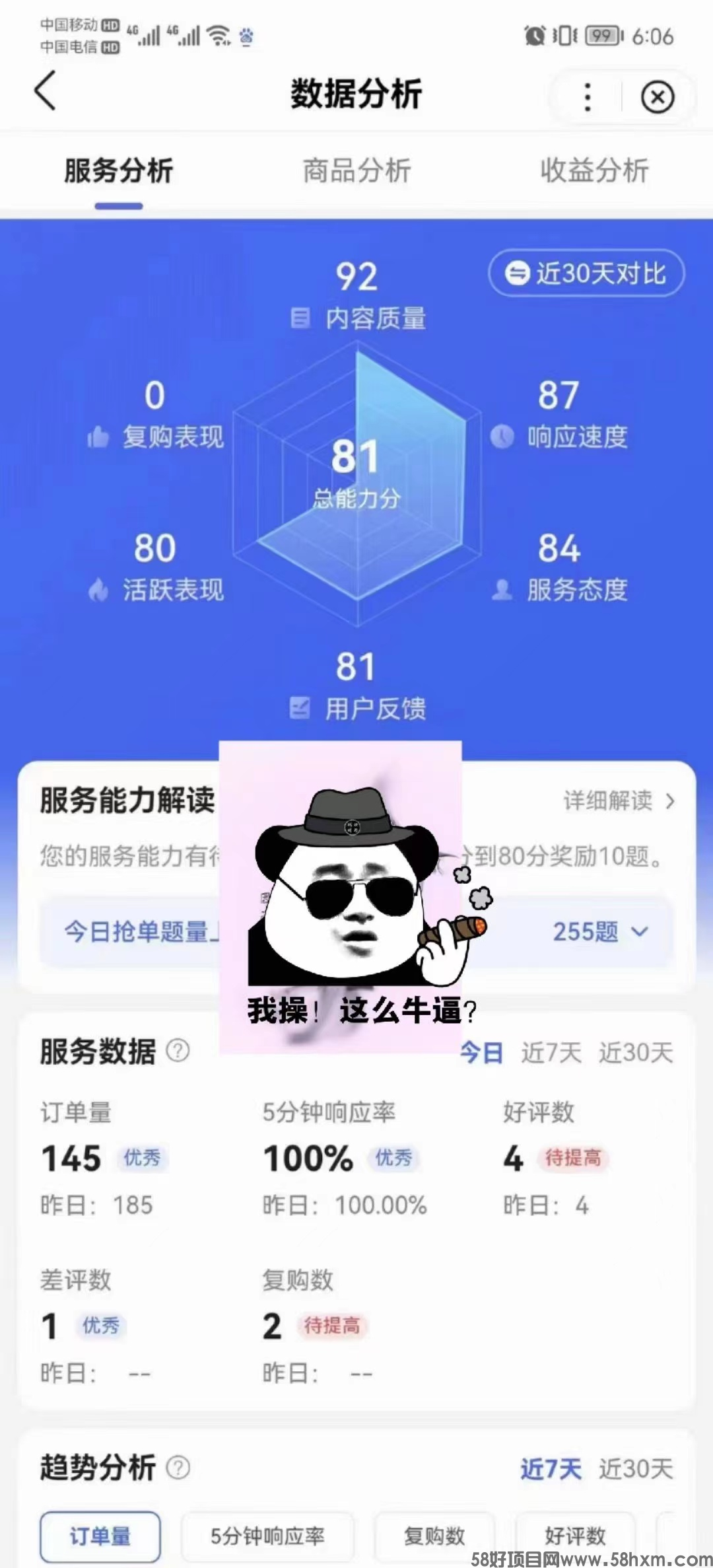Select the 服务分析 tab

point(119,170)
